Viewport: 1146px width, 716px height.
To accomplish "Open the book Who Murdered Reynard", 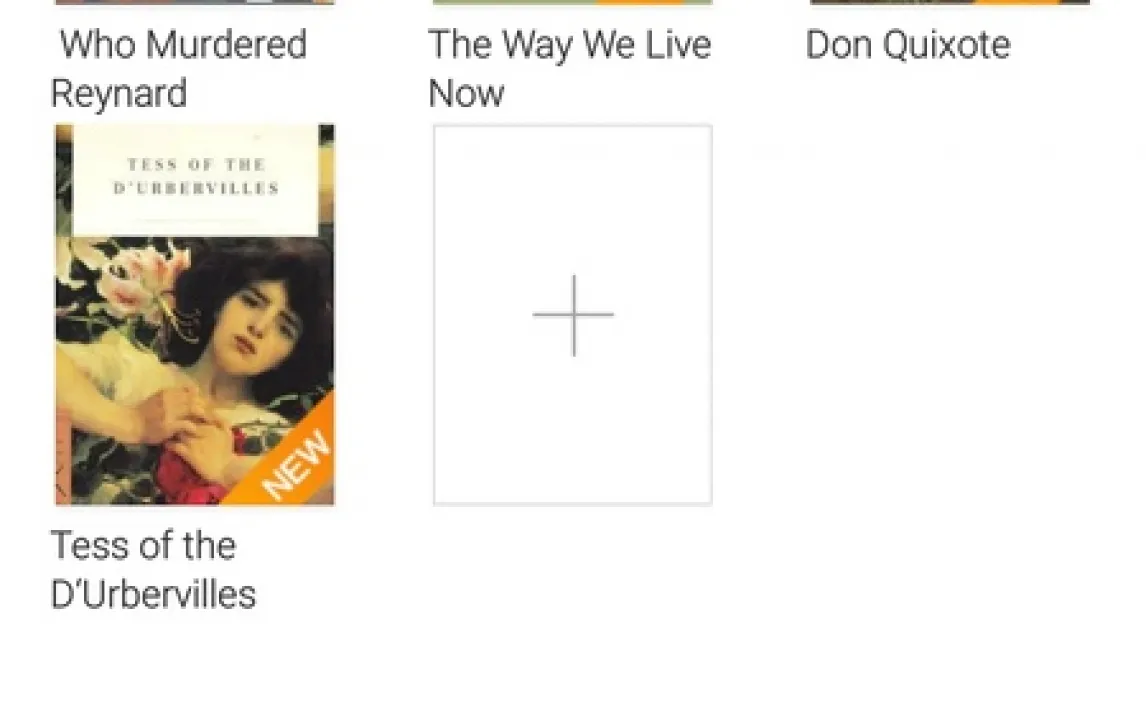I will click(x=180, y=68).
